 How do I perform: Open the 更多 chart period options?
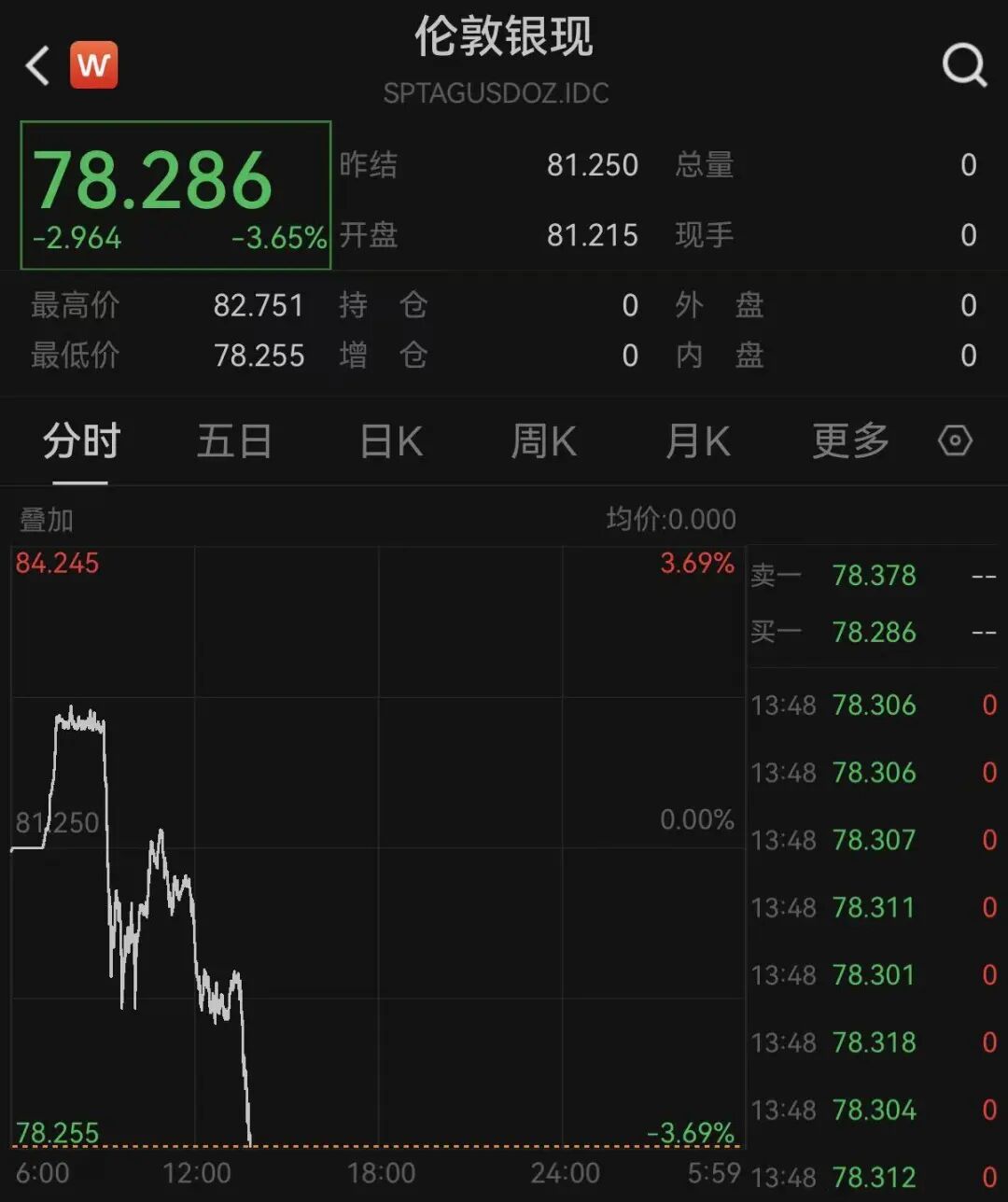coord(850,441)
